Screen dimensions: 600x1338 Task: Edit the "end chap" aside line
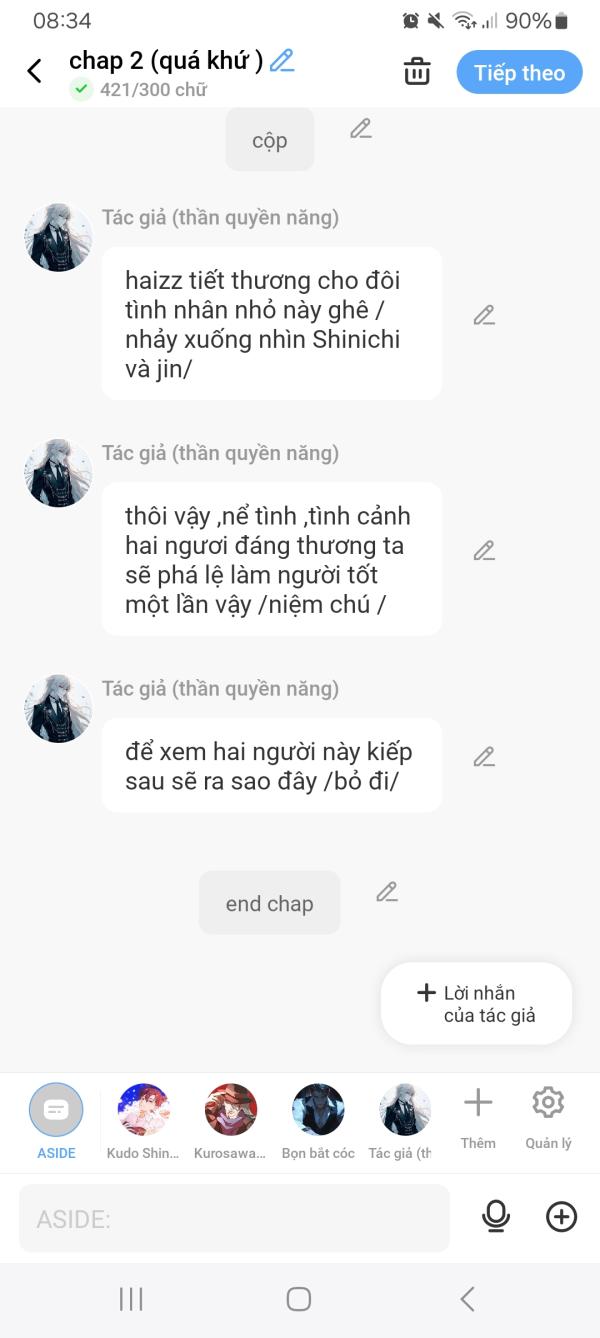point(387,892)
